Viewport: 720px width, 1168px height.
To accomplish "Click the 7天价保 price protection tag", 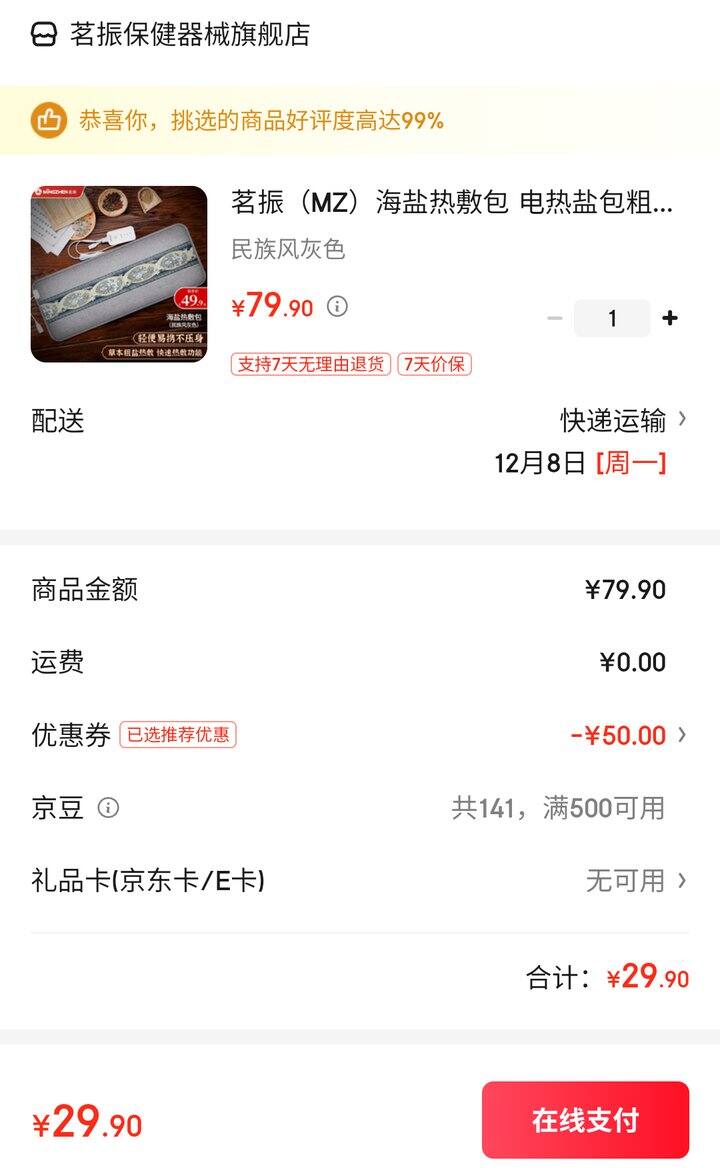I will (437, 363).
